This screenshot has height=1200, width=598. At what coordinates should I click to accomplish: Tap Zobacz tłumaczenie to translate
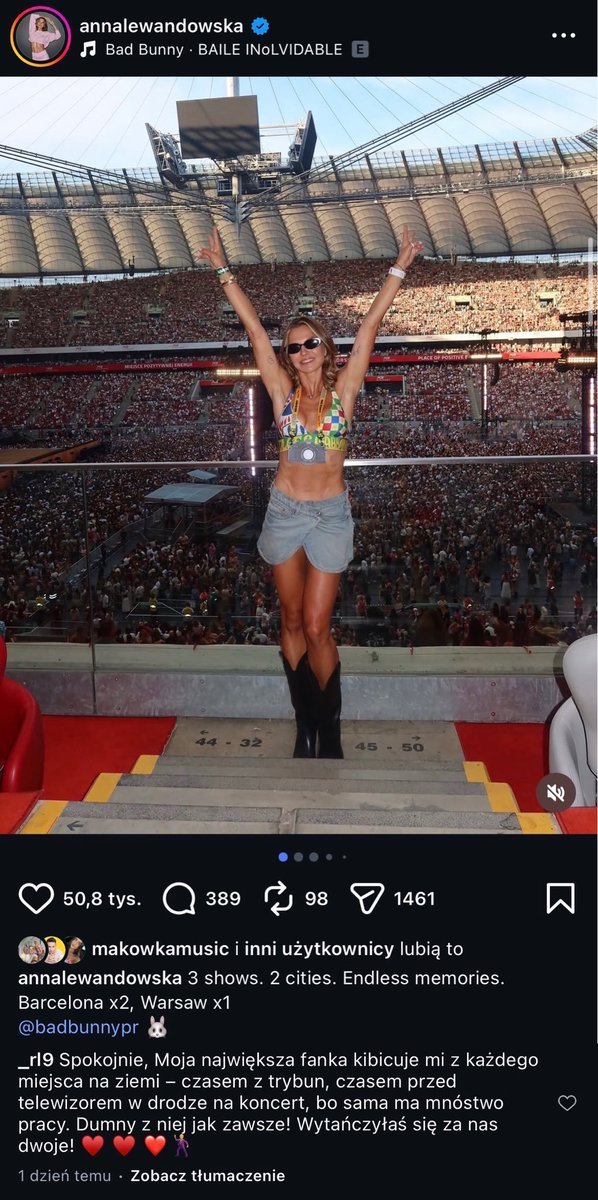[208, 1176]
